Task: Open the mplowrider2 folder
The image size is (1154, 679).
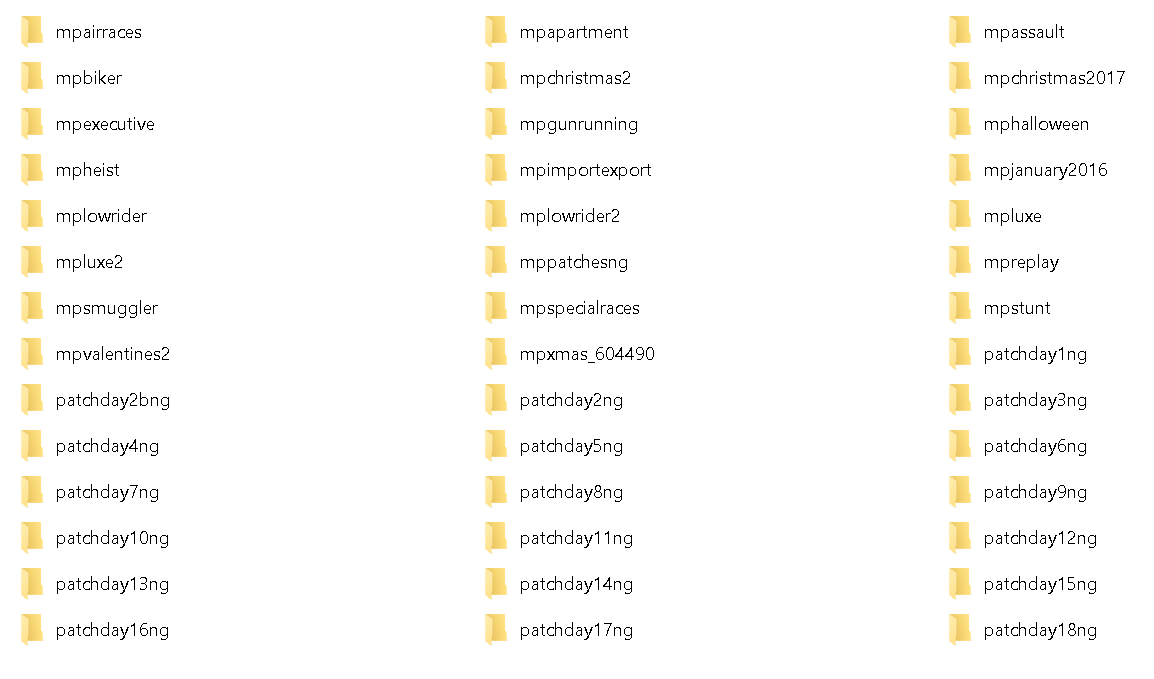Action: (569, 216)
